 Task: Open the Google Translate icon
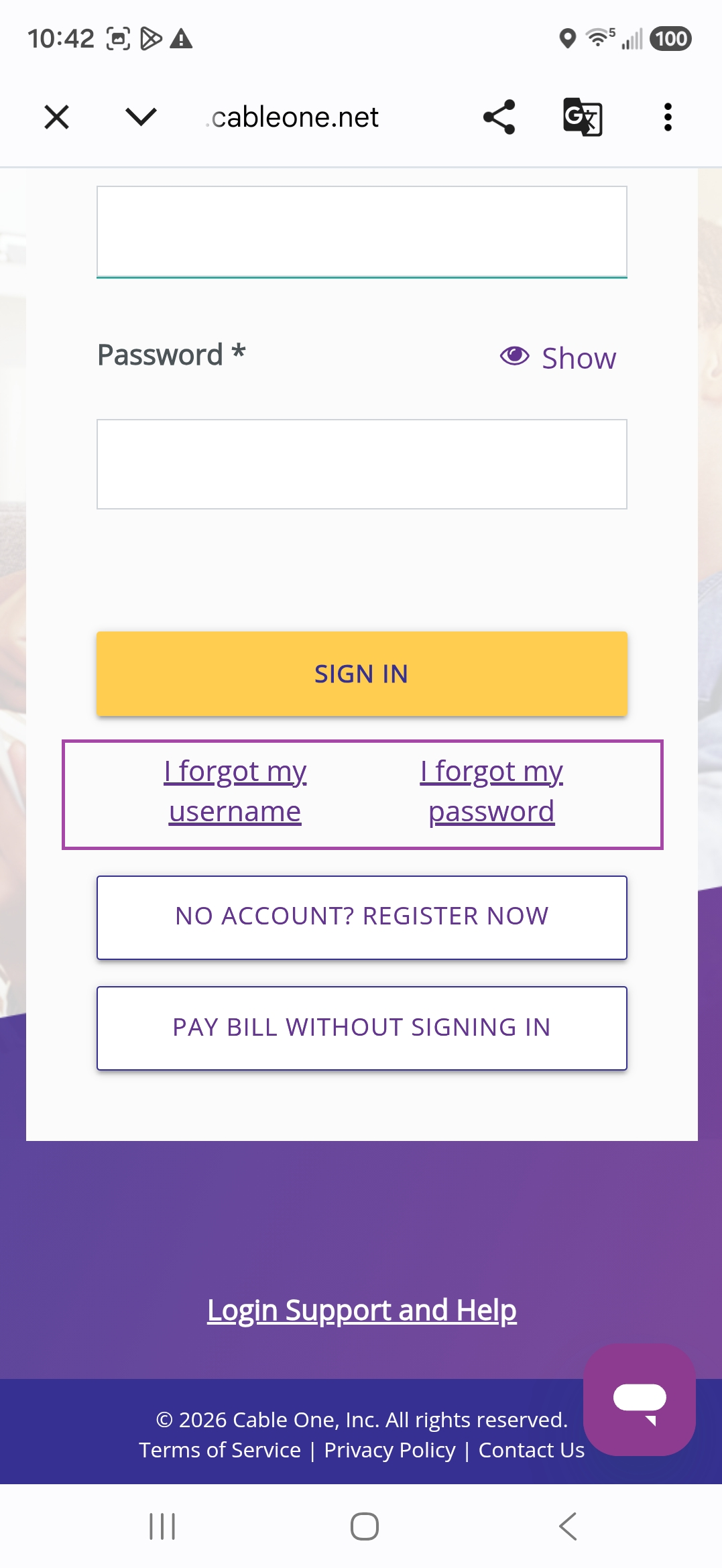tap(583, 117)
